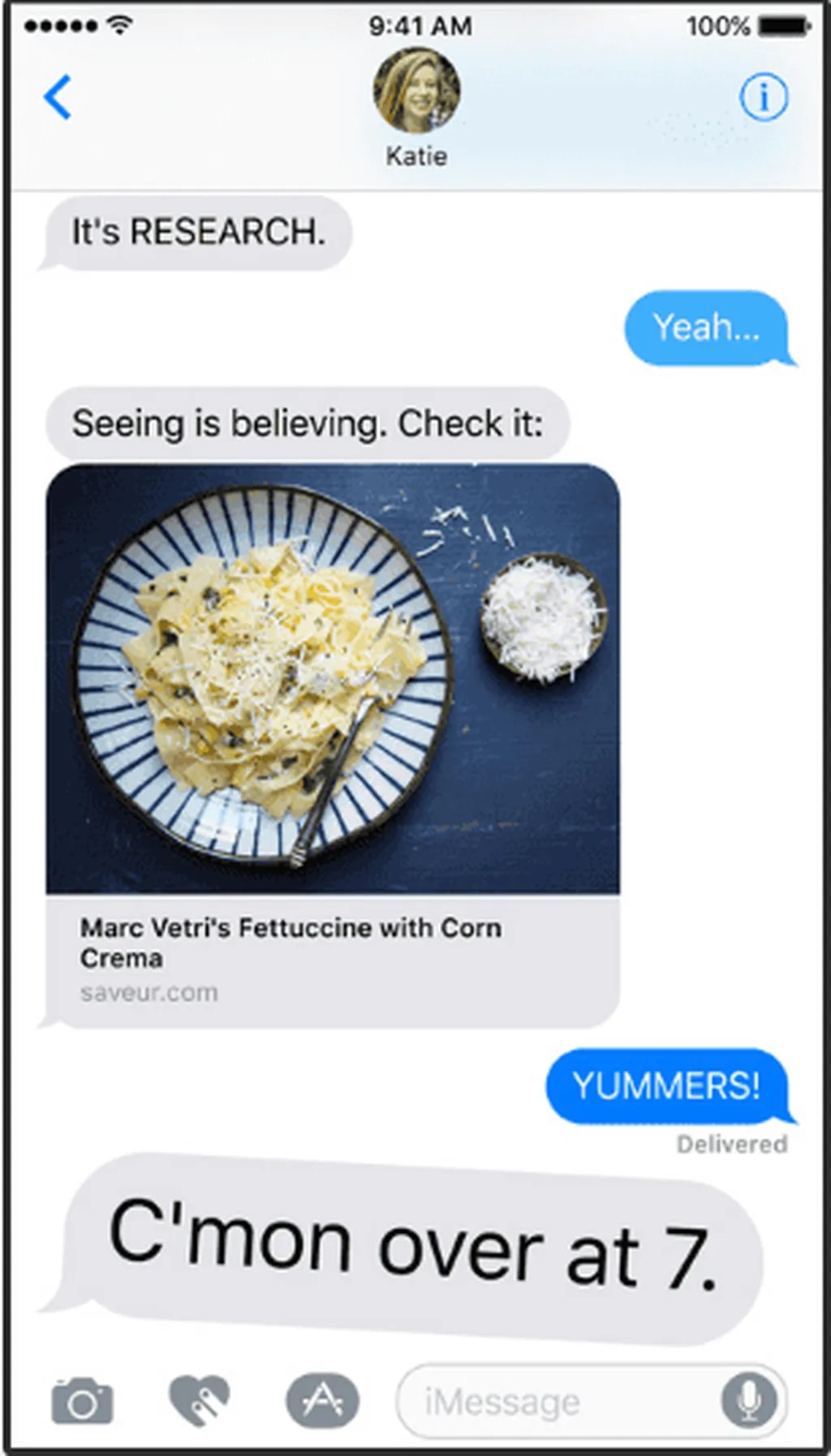Viewport: 831px width, 1456px height.
Task: Record an audio message with microphone
Action: click(x=748, y=1401)
